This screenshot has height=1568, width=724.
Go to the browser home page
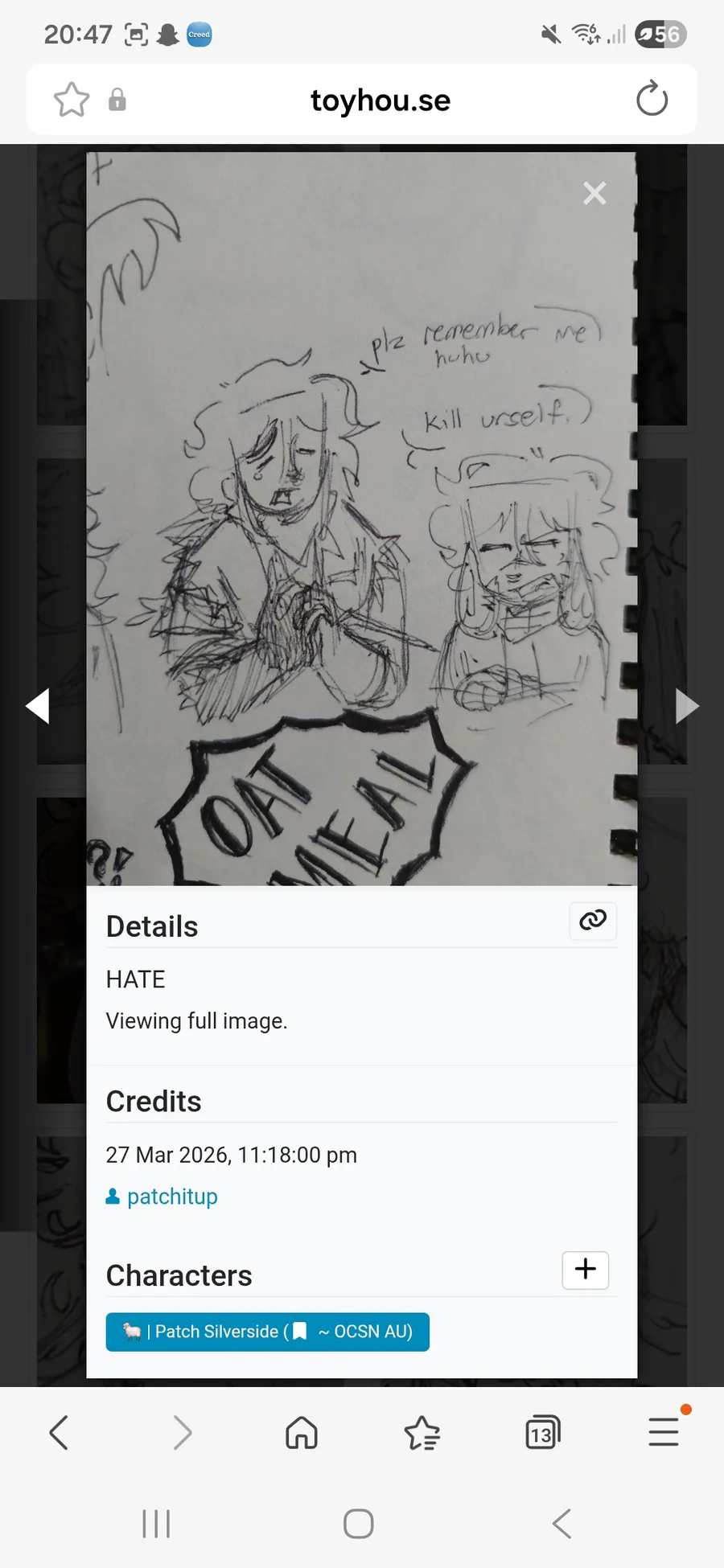[302, 1432]
